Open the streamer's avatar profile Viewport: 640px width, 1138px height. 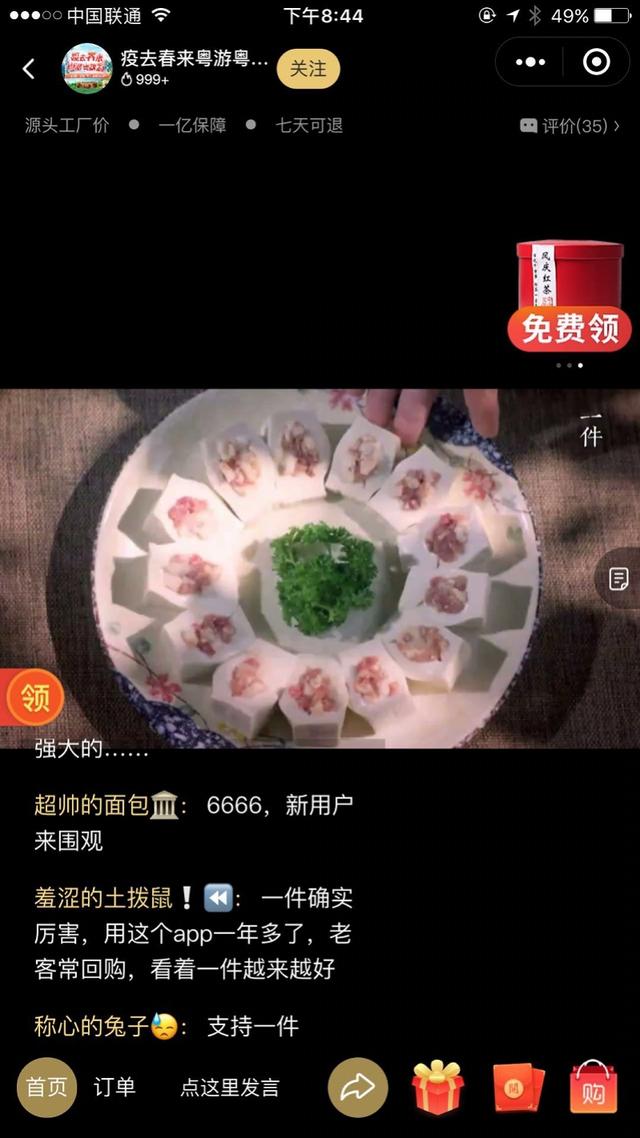click(87, 68)
